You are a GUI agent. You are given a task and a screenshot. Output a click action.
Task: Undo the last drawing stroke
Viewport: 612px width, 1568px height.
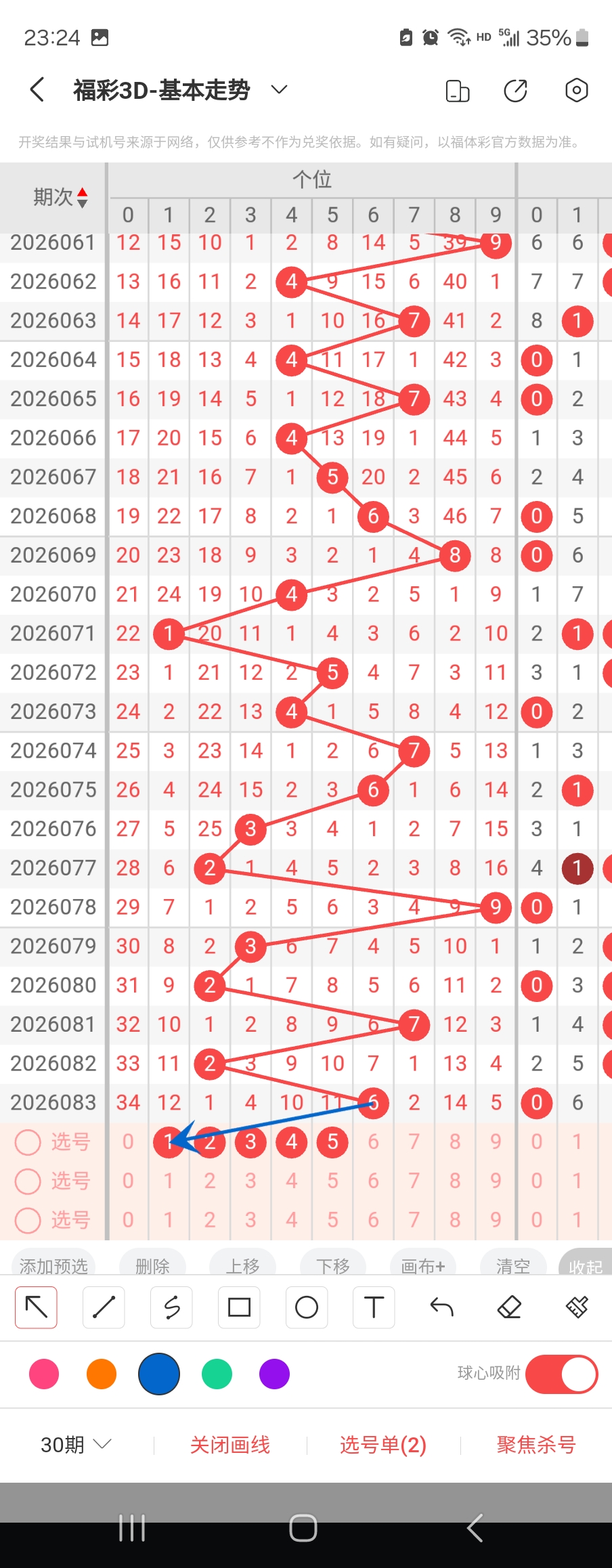click(x=441, y=1307)
